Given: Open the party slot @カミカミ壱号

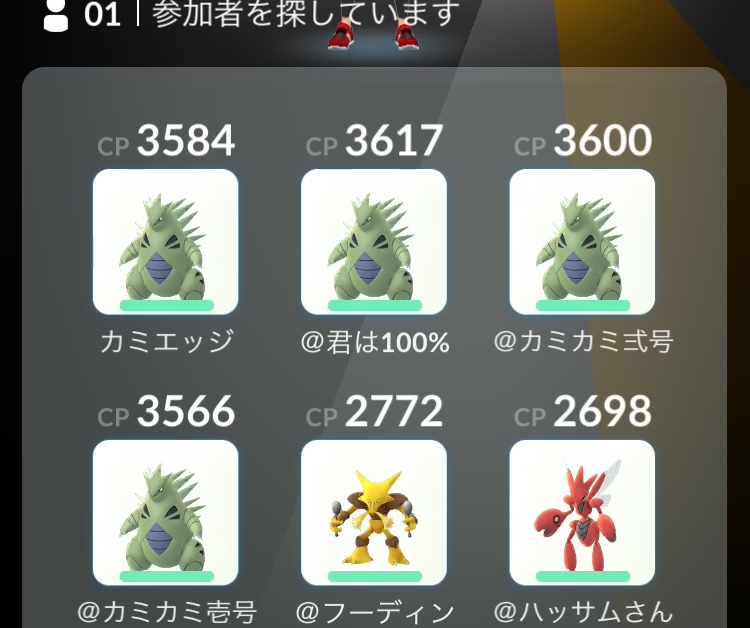Looking at the screenshot, I should click(x=165, y=512).
